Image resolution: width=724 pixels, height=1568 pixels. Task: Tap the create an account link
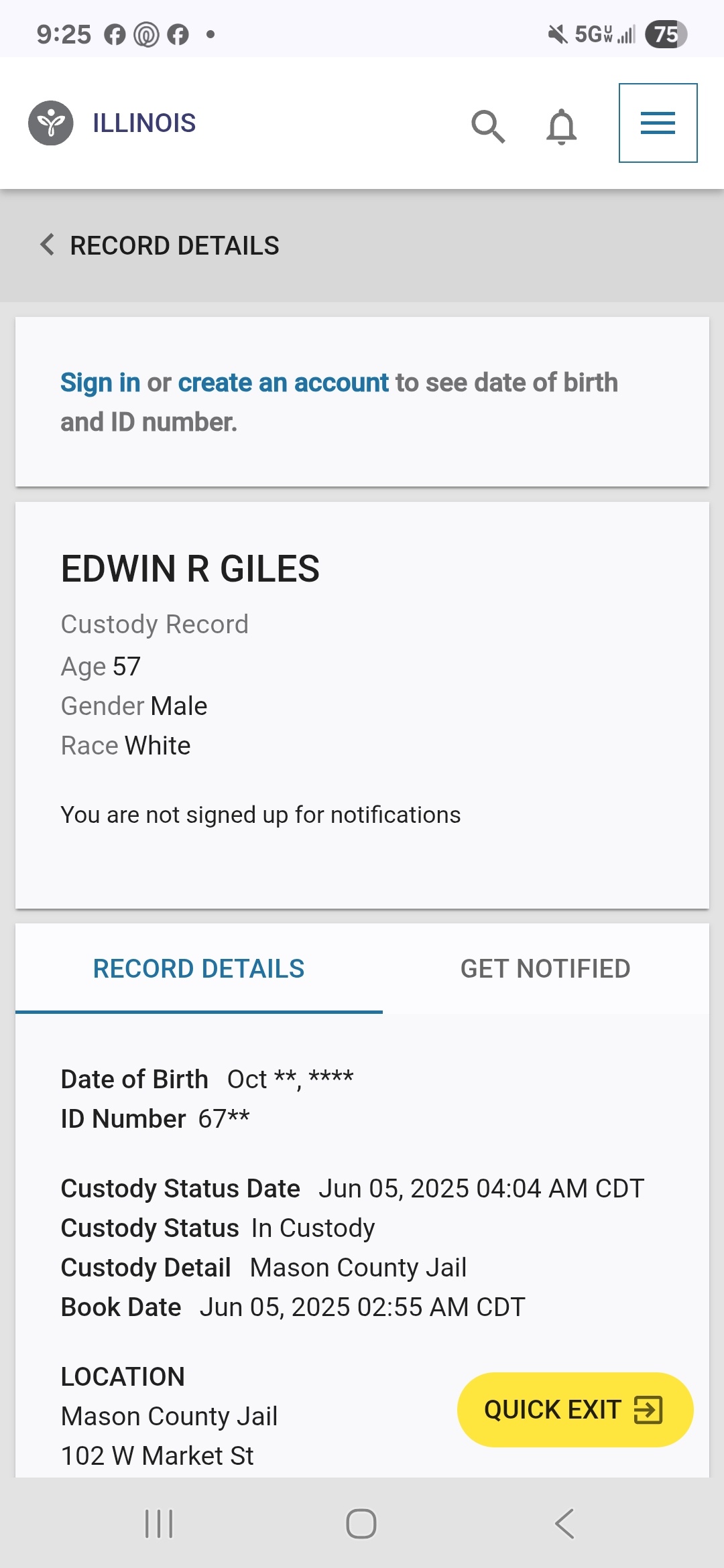click(x=283, y=383)
